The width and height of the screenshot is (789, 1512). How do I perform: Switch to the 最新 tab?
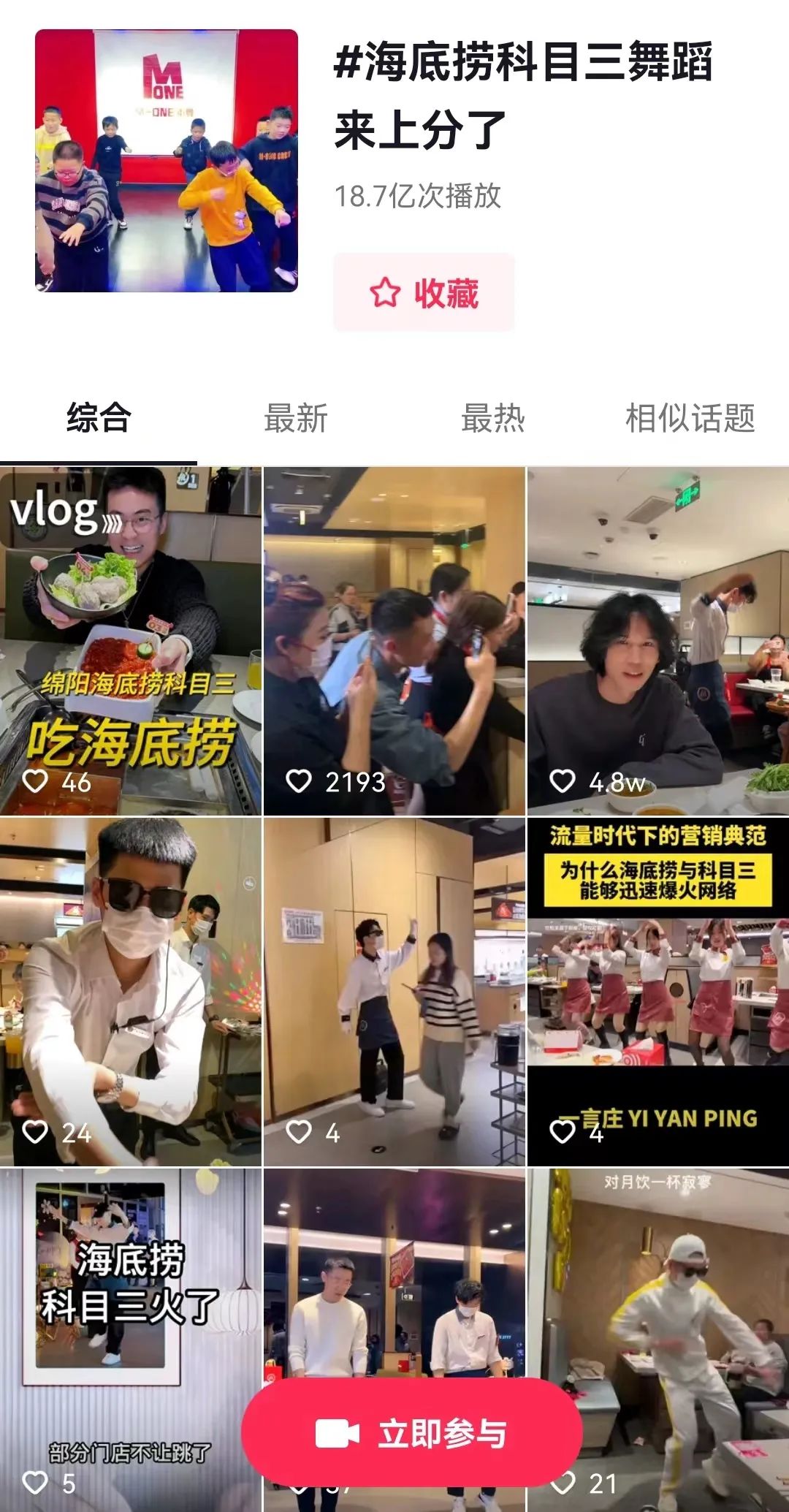(296, 419)
